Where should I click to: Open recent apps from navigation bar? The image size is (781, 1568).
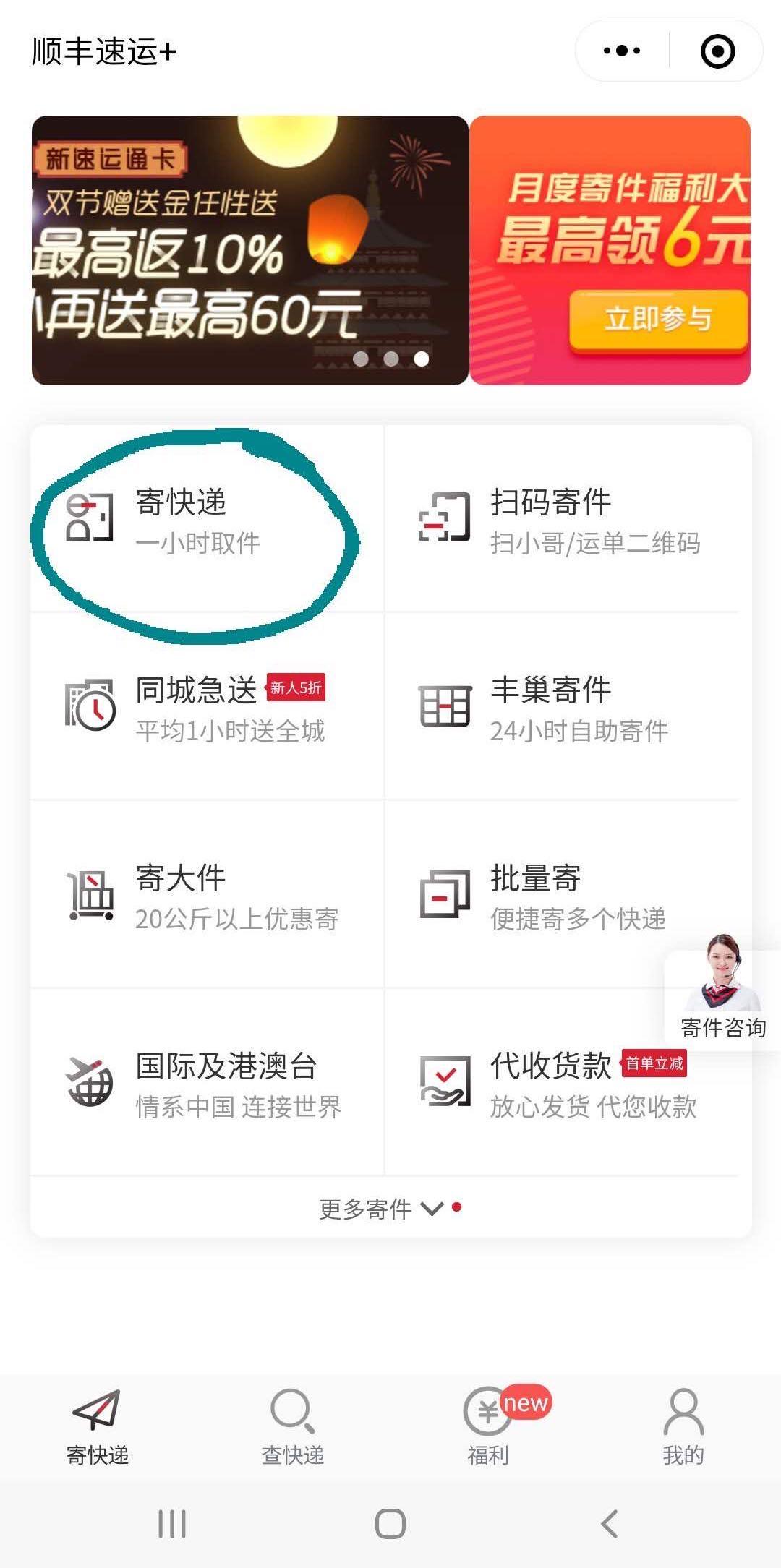172,1523
